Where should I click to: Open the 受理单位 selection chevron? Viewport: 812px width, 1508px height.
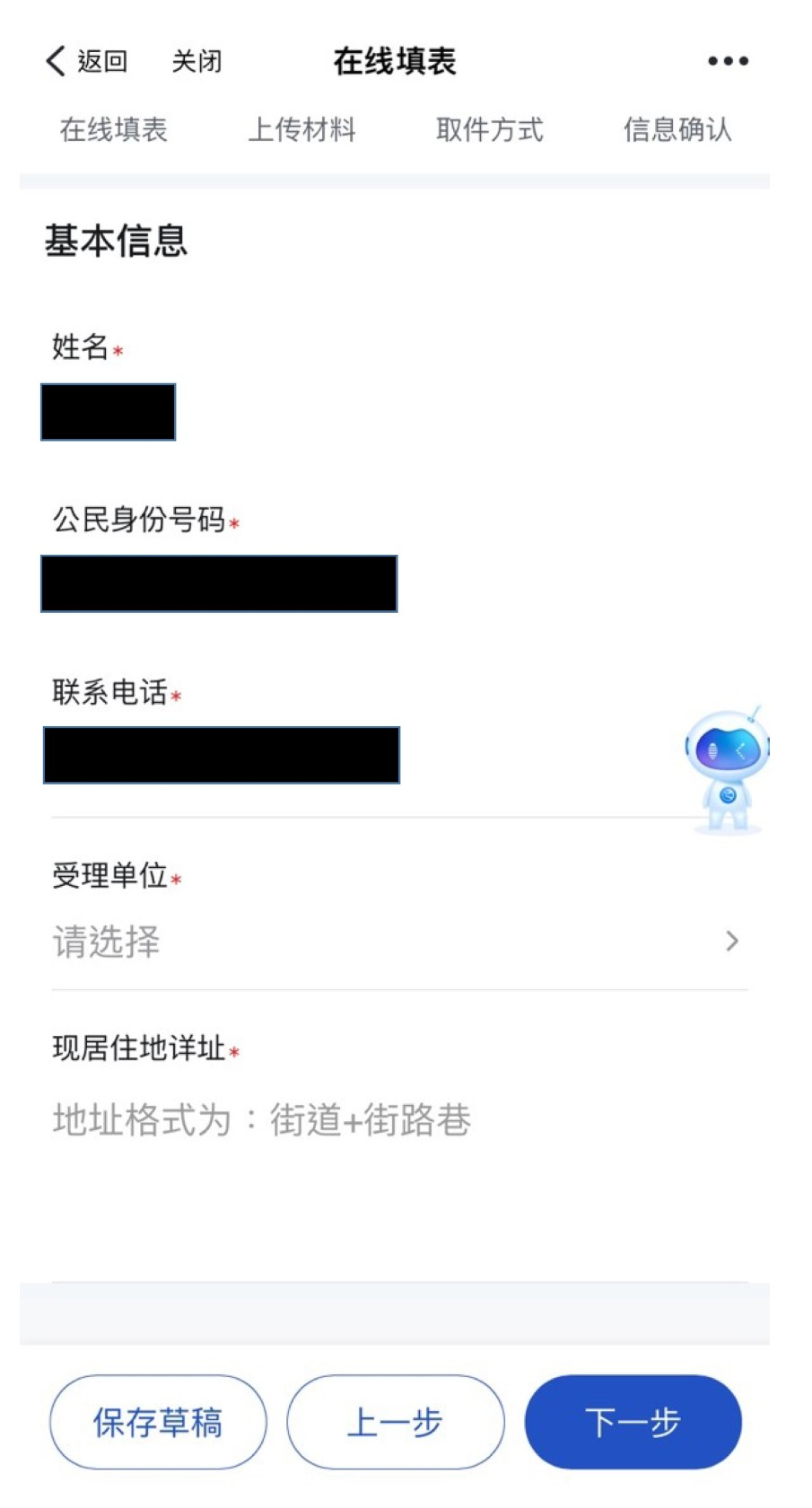coord(731,941)
